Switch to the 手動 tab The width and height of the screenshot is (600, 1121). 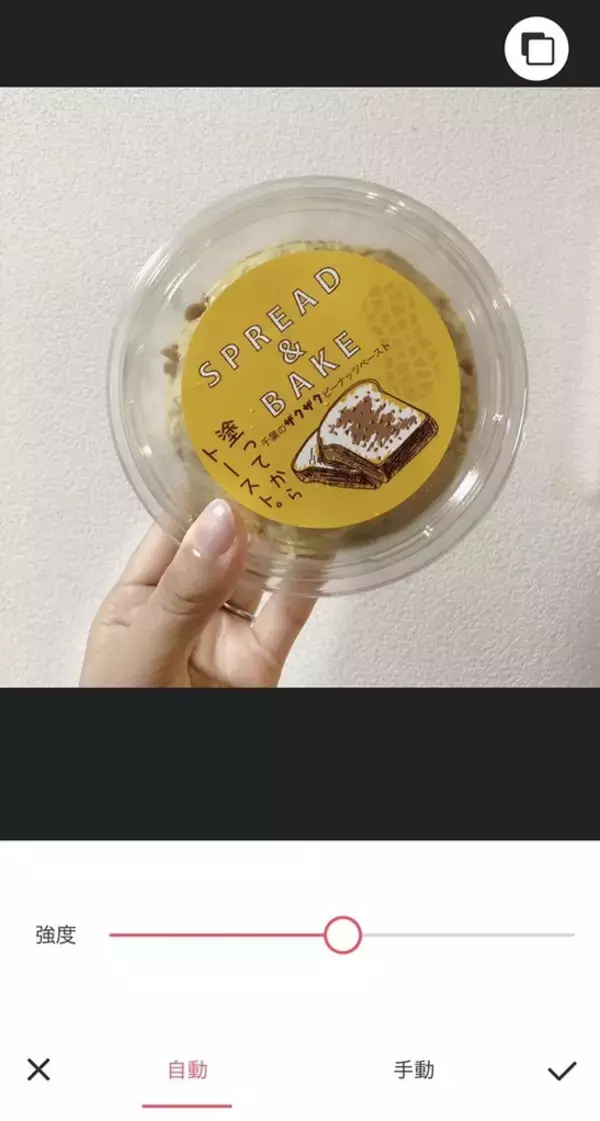point(414,1070)
